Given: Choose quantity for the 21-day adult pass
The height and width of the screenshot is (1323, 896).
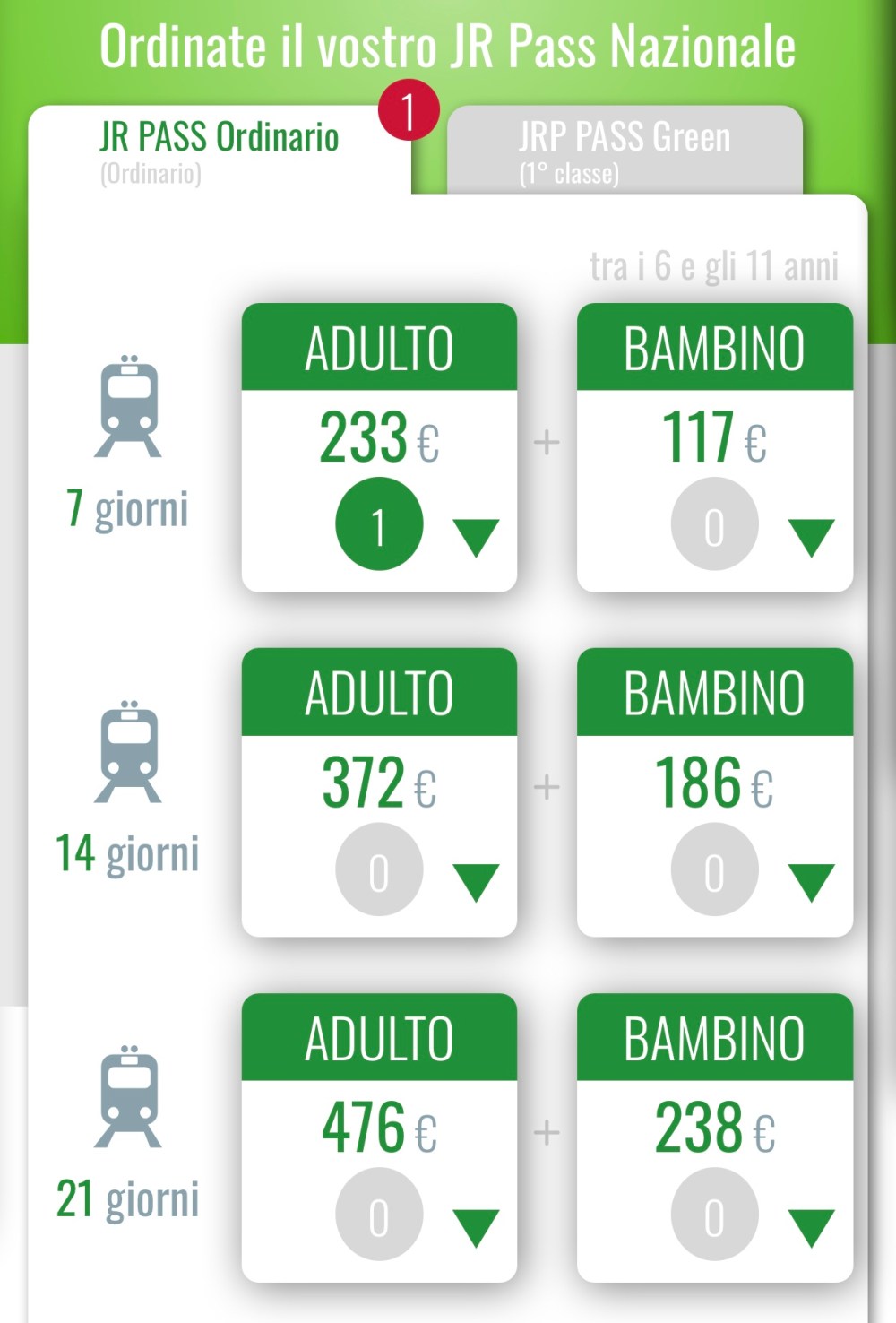Looking at the screenshot, I should pos(475,1227).
